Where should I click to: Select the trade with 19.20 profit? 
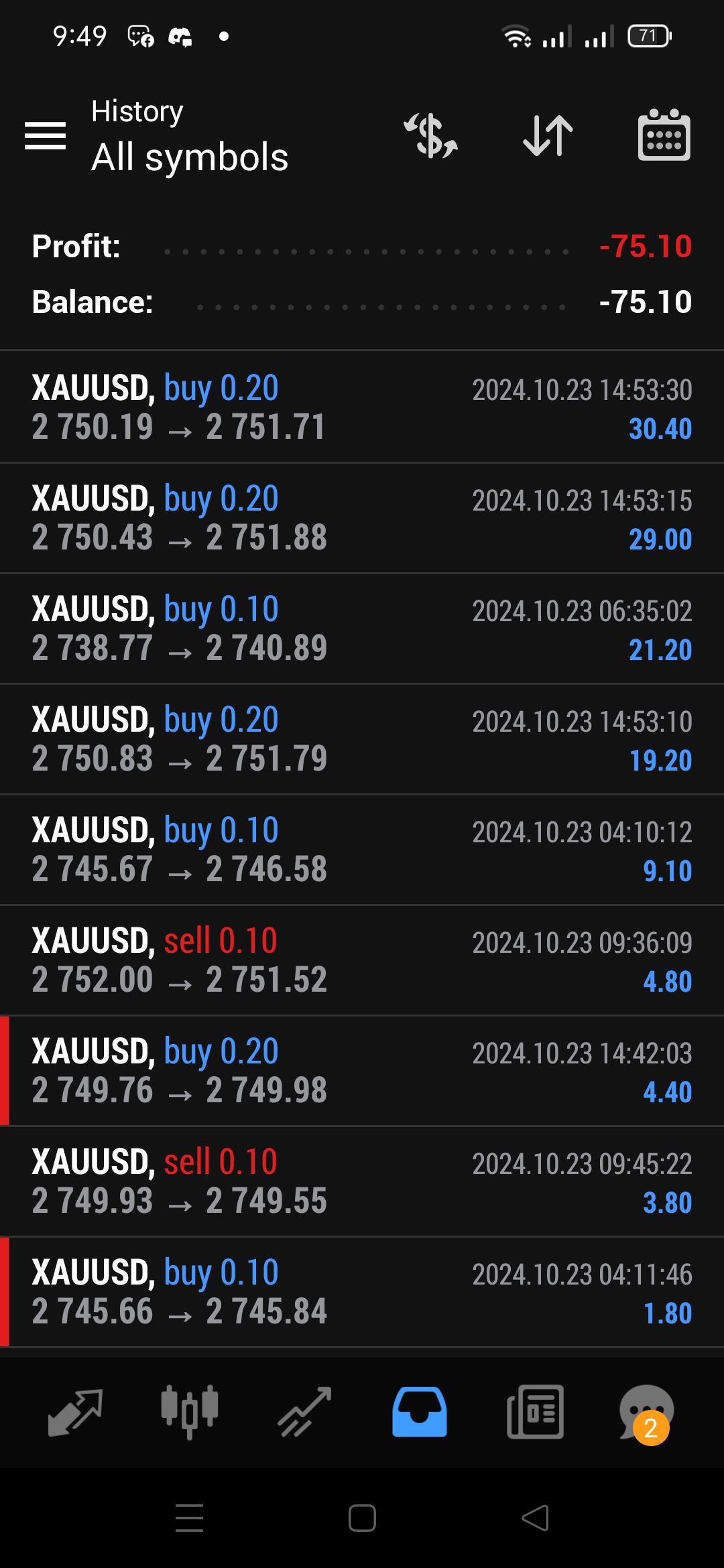362,739
